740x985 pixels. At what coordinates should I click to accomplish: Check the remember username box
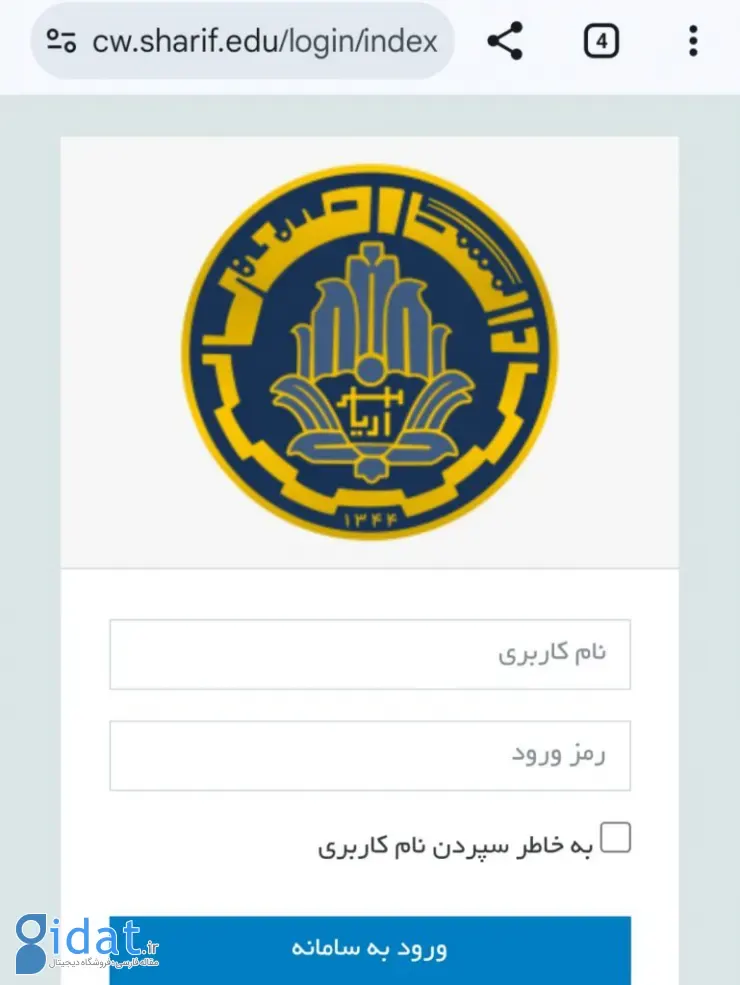click(x=615, y=838)
